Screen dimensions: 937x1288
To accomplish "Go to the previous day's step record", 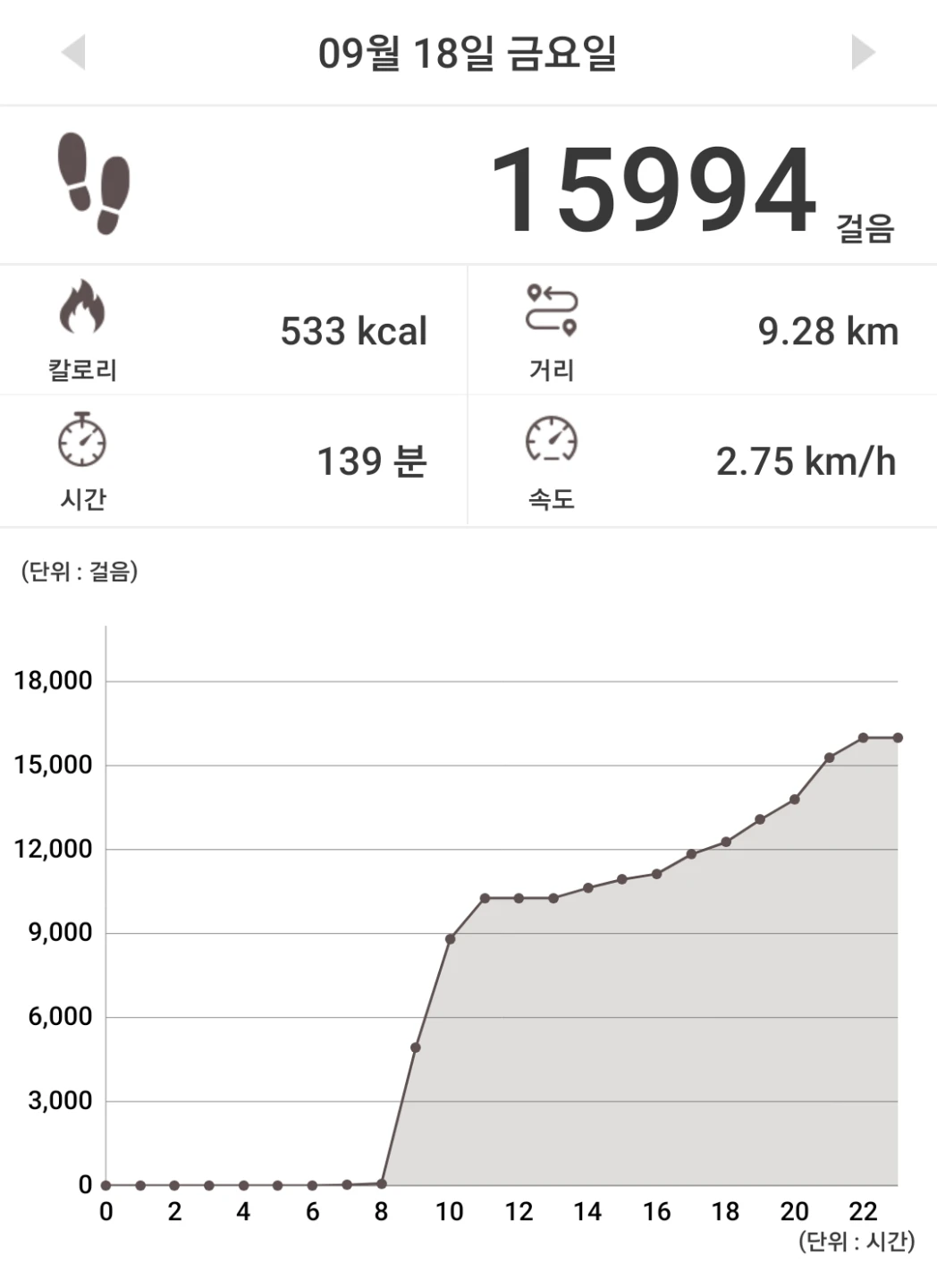I will click(73, 52).
